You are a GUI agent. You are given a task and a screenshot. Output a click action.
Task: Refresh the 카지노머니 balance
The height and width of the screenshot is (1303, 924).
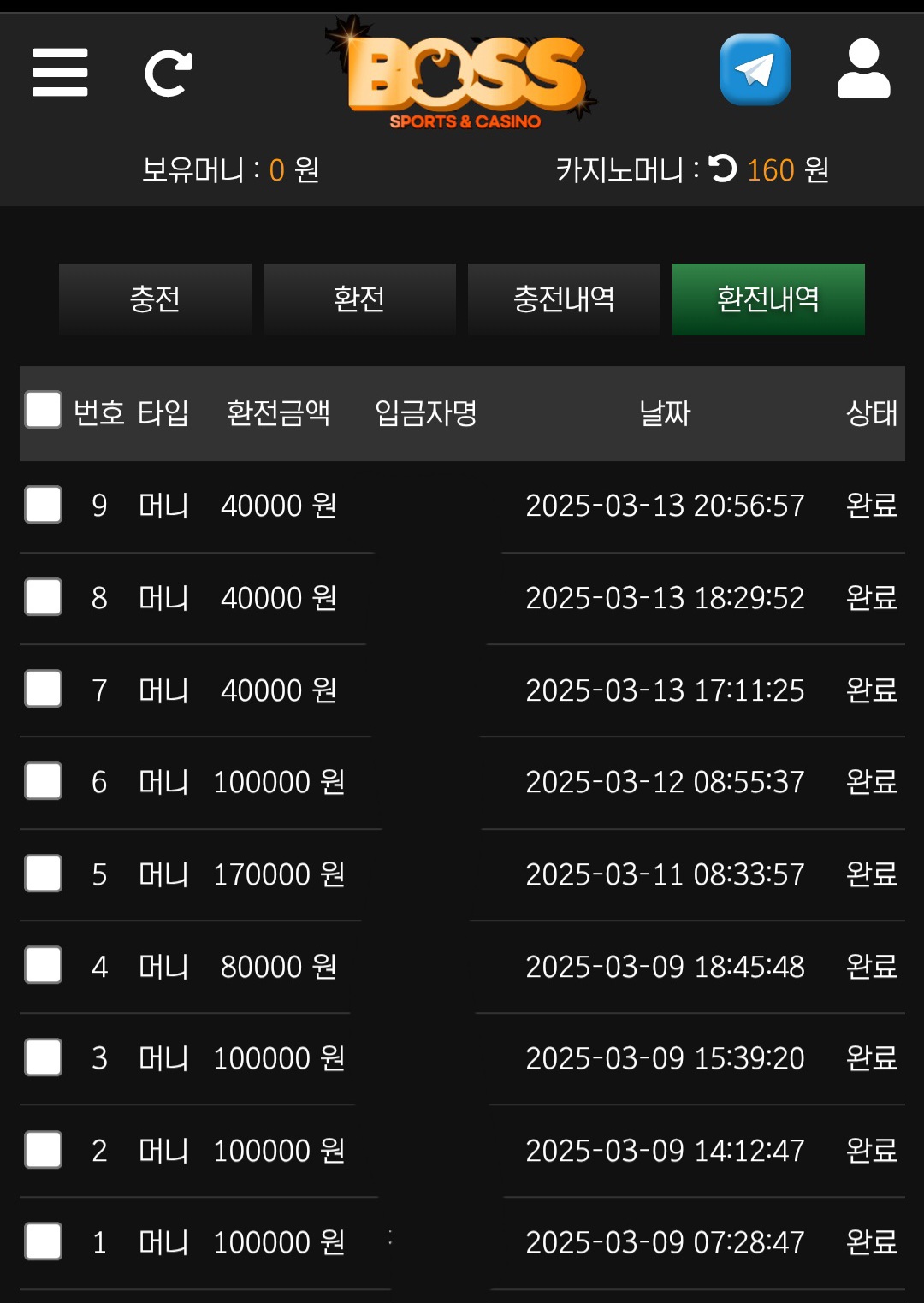[723, 169]
